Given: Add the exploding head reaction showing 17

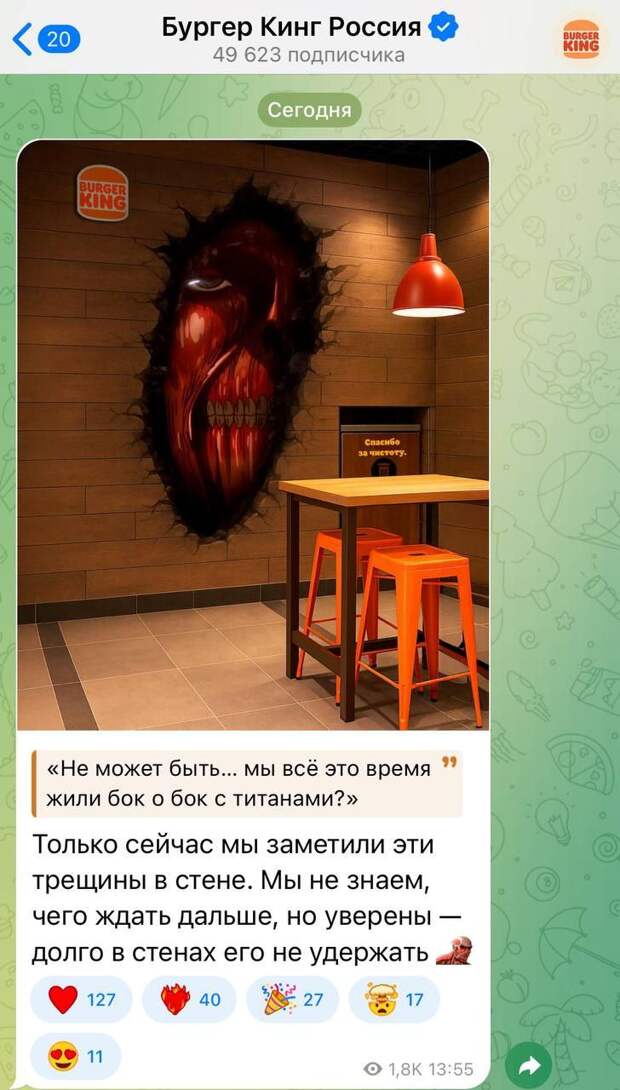Looking at the screenshot, I should coord(394,1000).
